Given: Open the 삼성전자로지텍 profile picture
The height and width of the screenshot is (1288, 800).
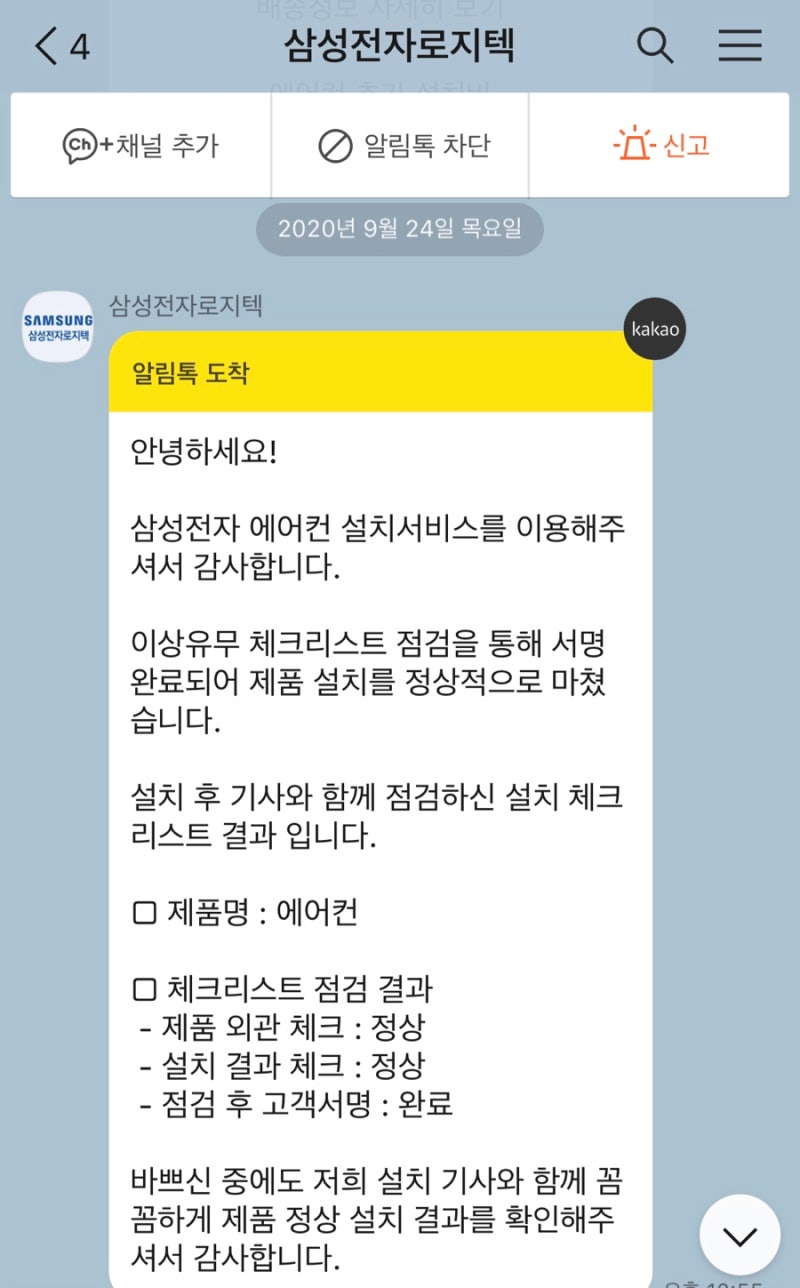Looking at the screenshot, I should tap(58, 326).
